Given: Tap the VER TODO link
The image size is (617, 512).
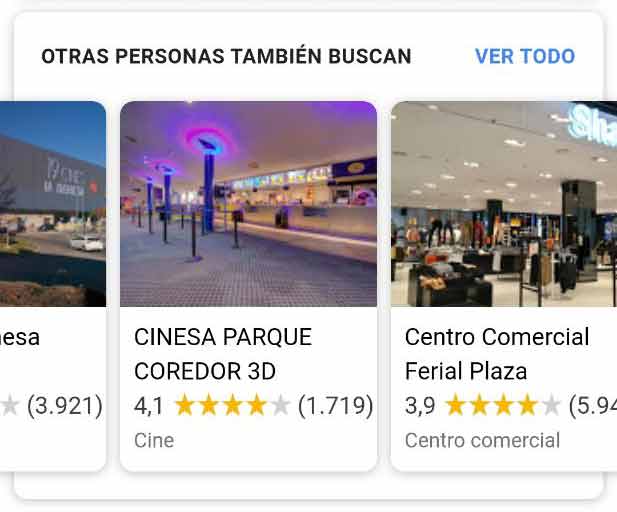Looking at the screenshot, I should (x=524, y=56).
